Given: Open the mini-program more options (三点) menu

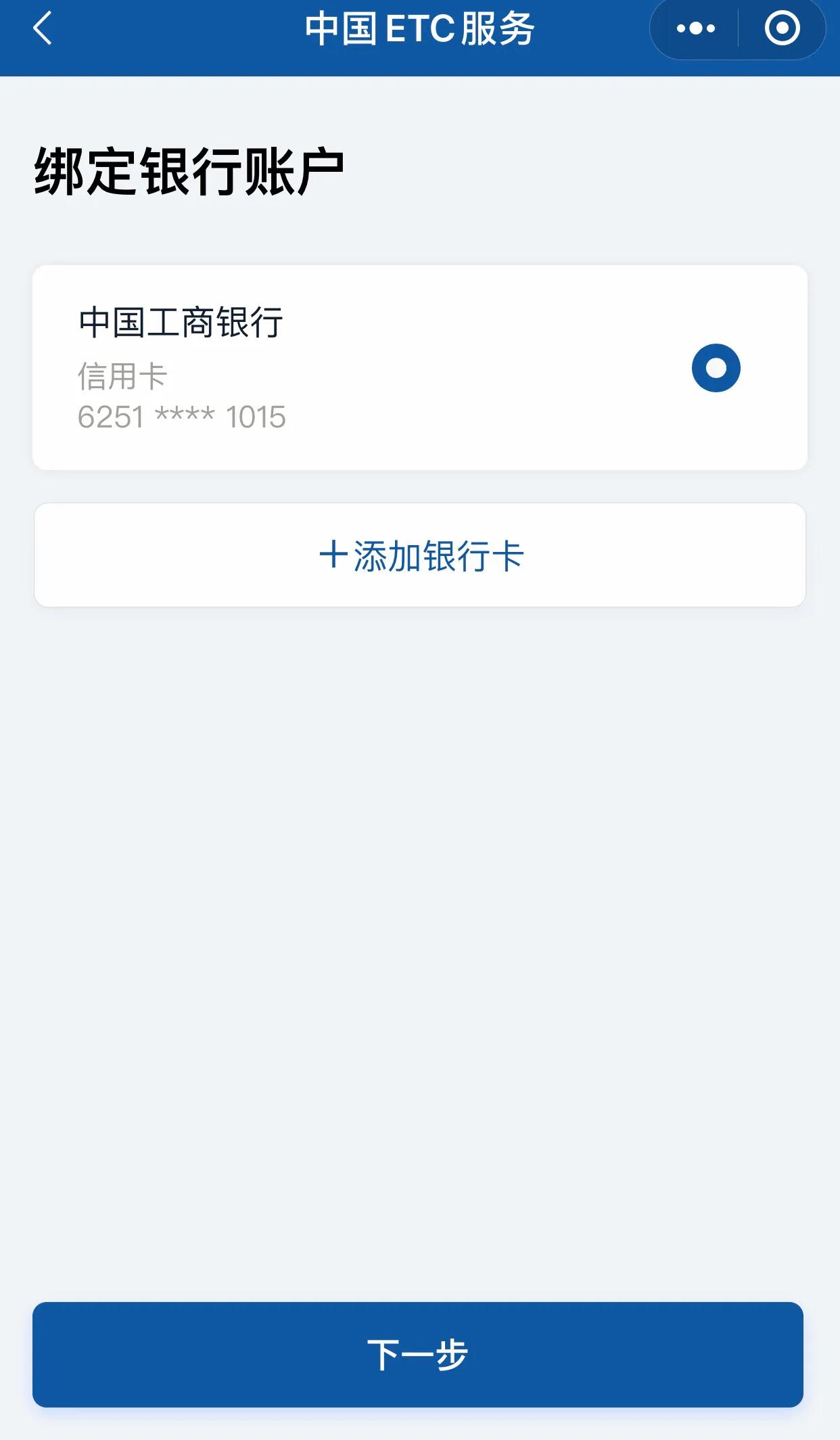Looking at the screenshot, I should tap(694, 28).
